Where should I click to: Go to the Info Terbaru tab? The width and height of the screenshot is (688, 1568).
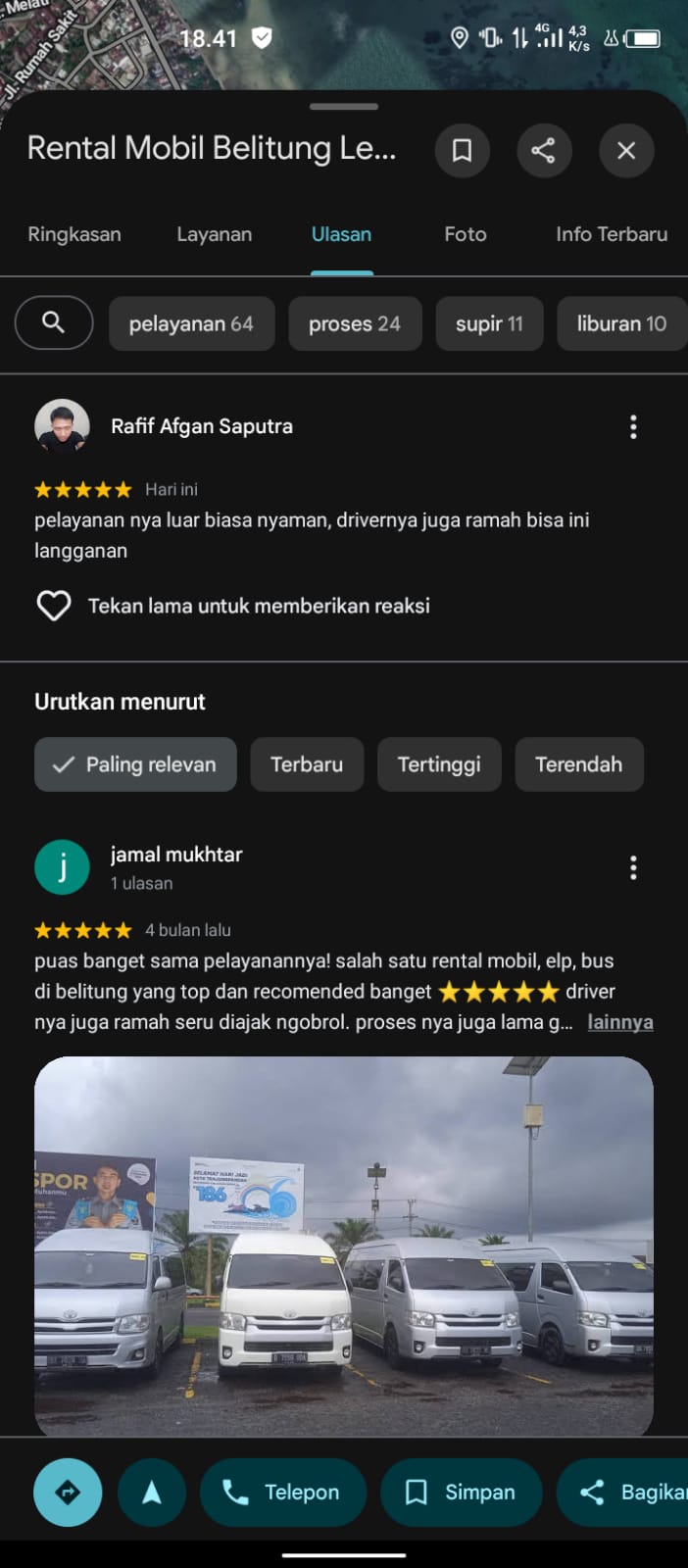(612, 234)
